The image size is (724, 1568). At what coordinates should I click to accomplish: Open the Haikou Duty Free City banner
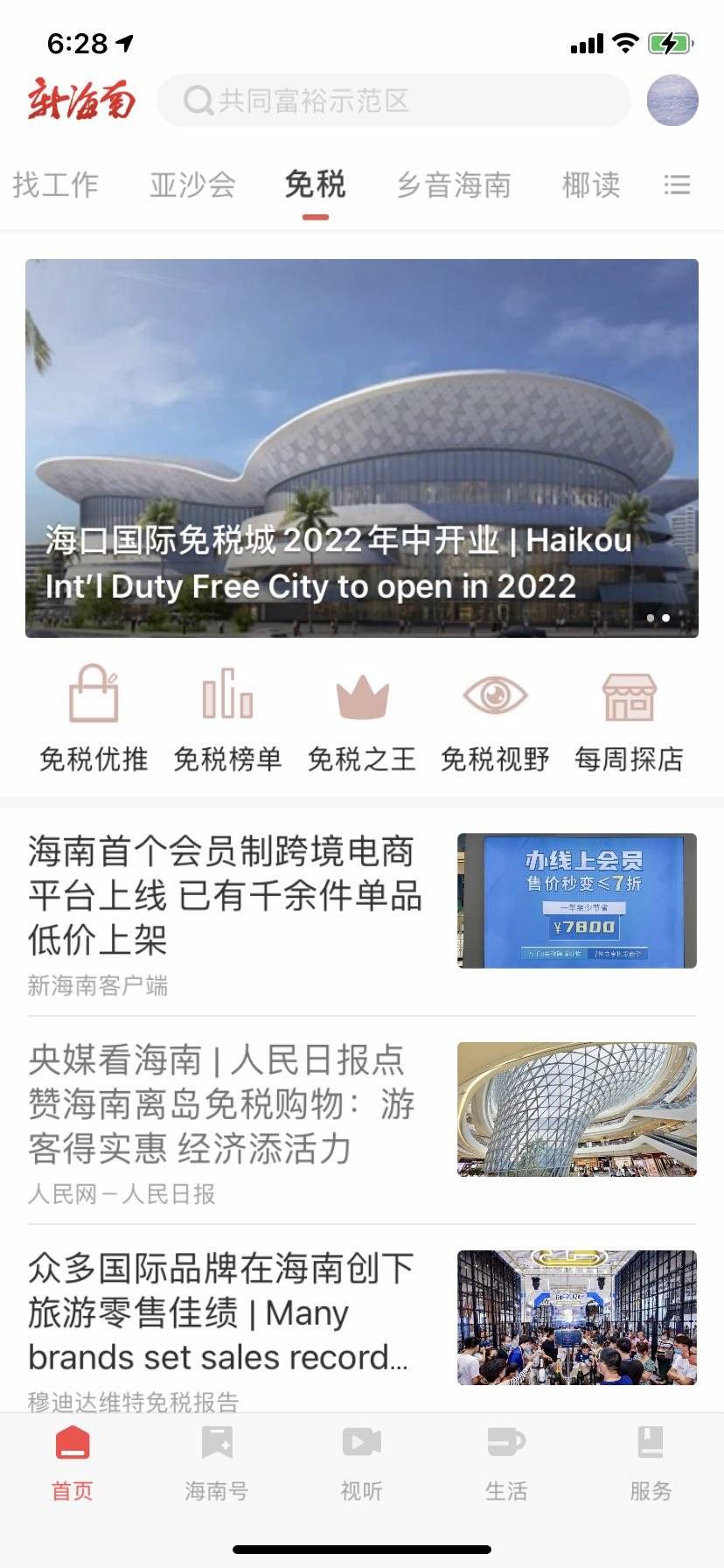click(362, 448)
